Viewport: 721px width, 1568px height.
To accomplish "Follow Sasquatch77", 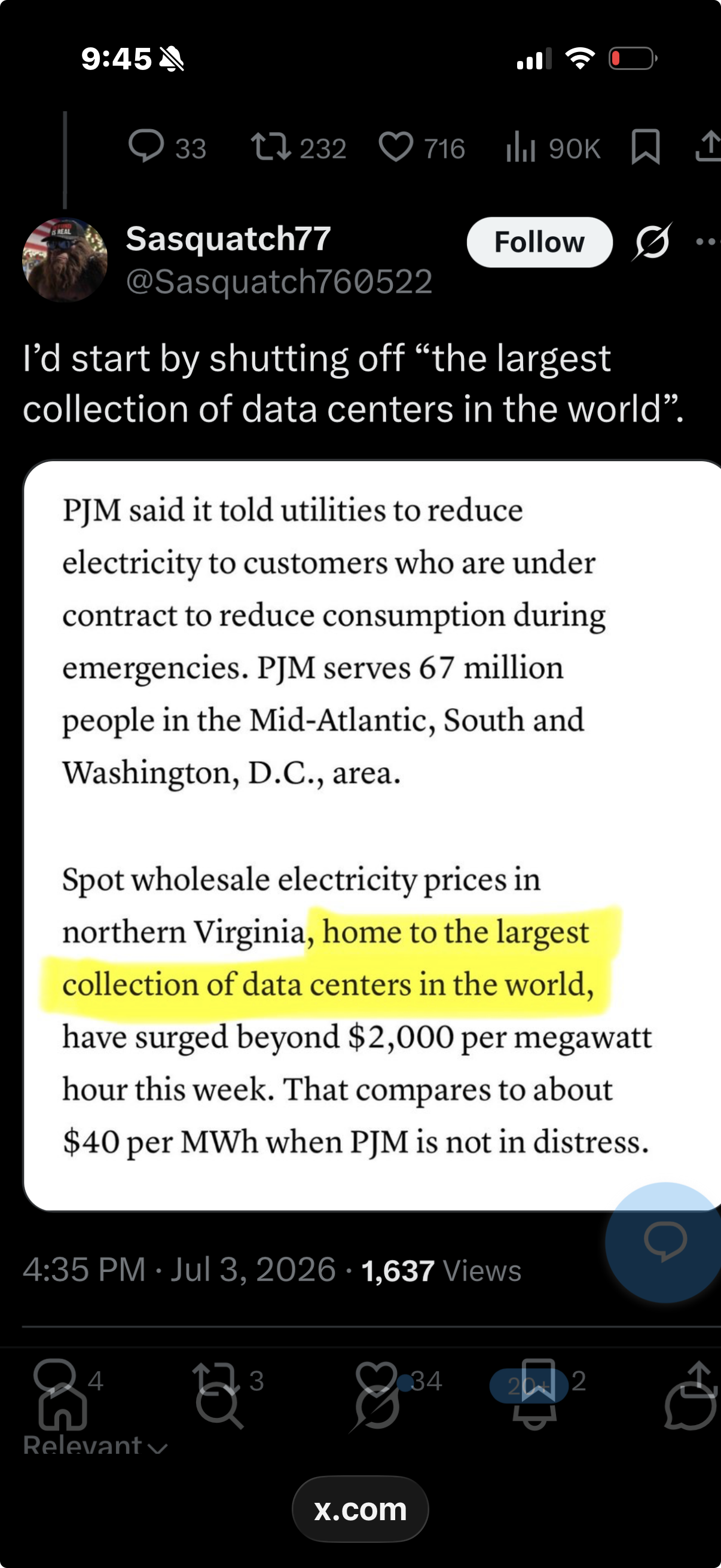I will [x=539, y=242].
